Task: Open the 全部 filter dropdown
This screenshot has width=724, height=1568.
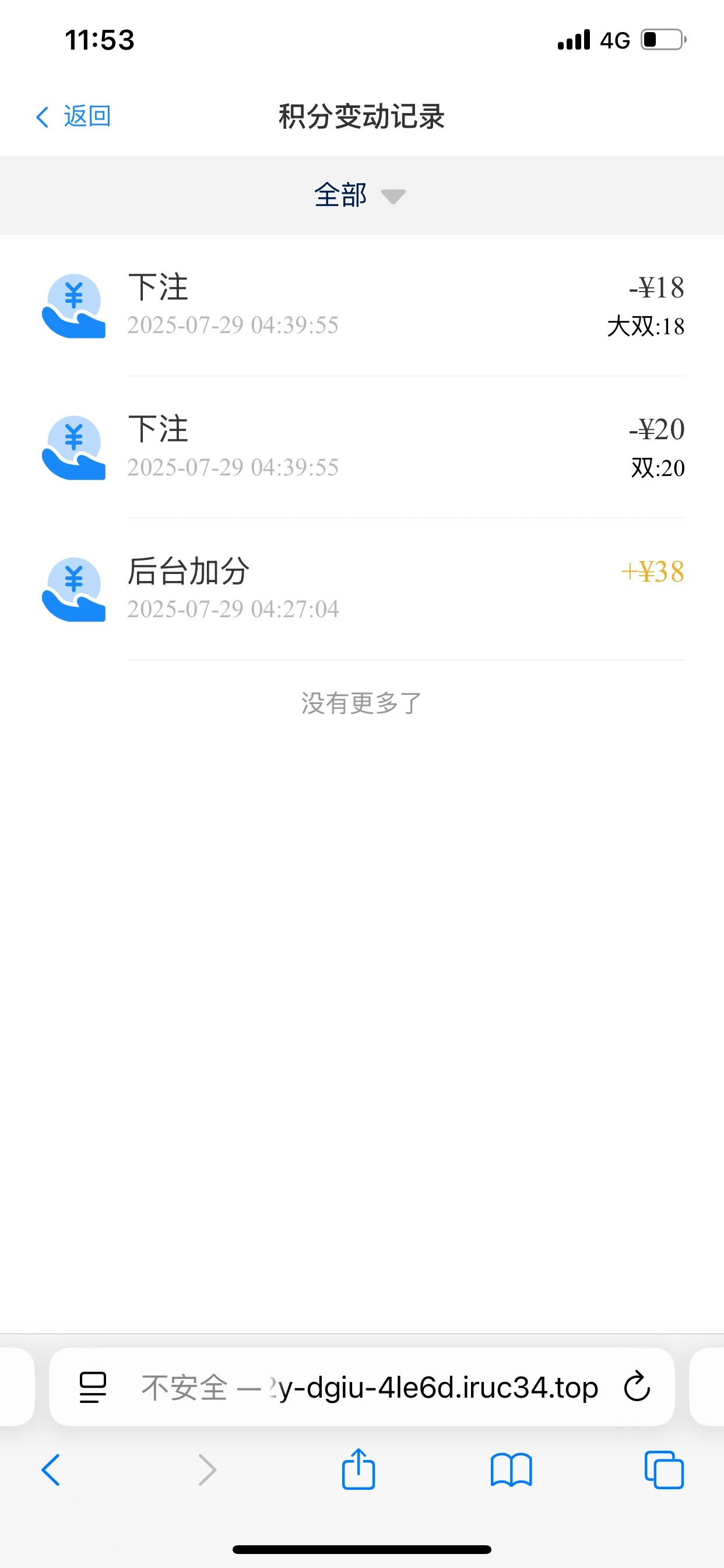Action: (340, 195)
